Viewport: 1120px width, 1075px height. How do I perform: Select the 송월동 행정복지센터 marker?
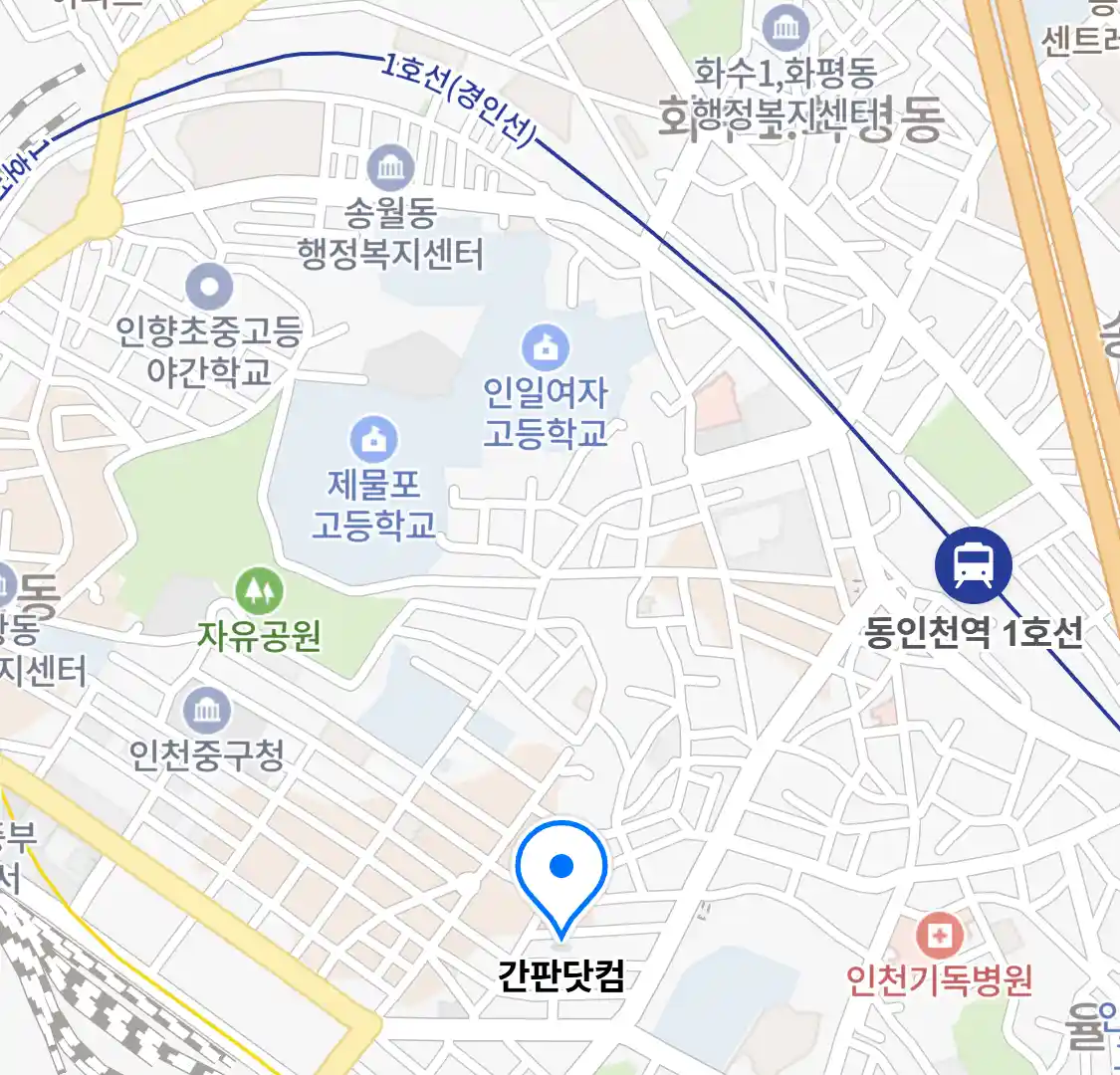pos(391,168)
